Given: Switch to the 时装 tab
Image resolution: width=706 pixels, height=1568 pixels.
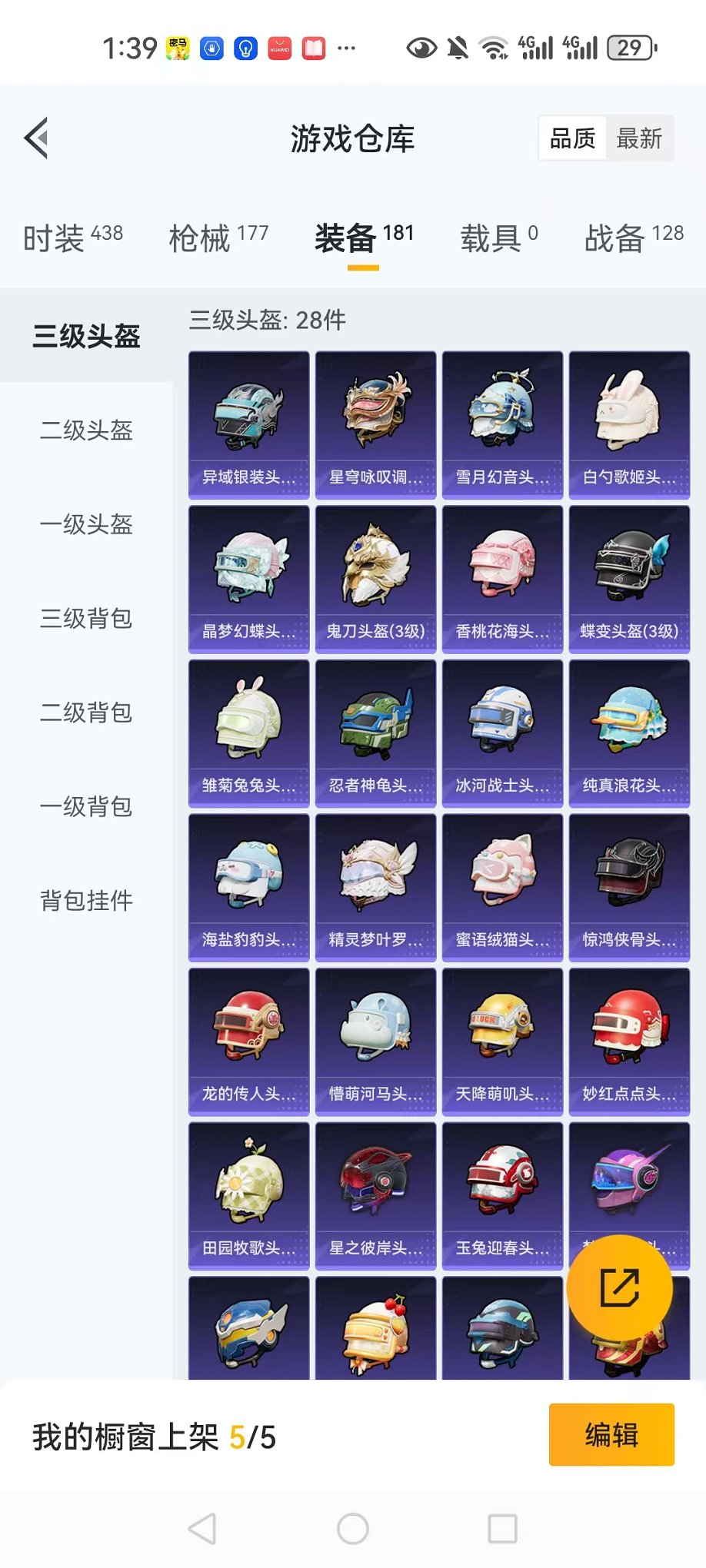Looking at the screenshot, I should click(x=73, y=238).
